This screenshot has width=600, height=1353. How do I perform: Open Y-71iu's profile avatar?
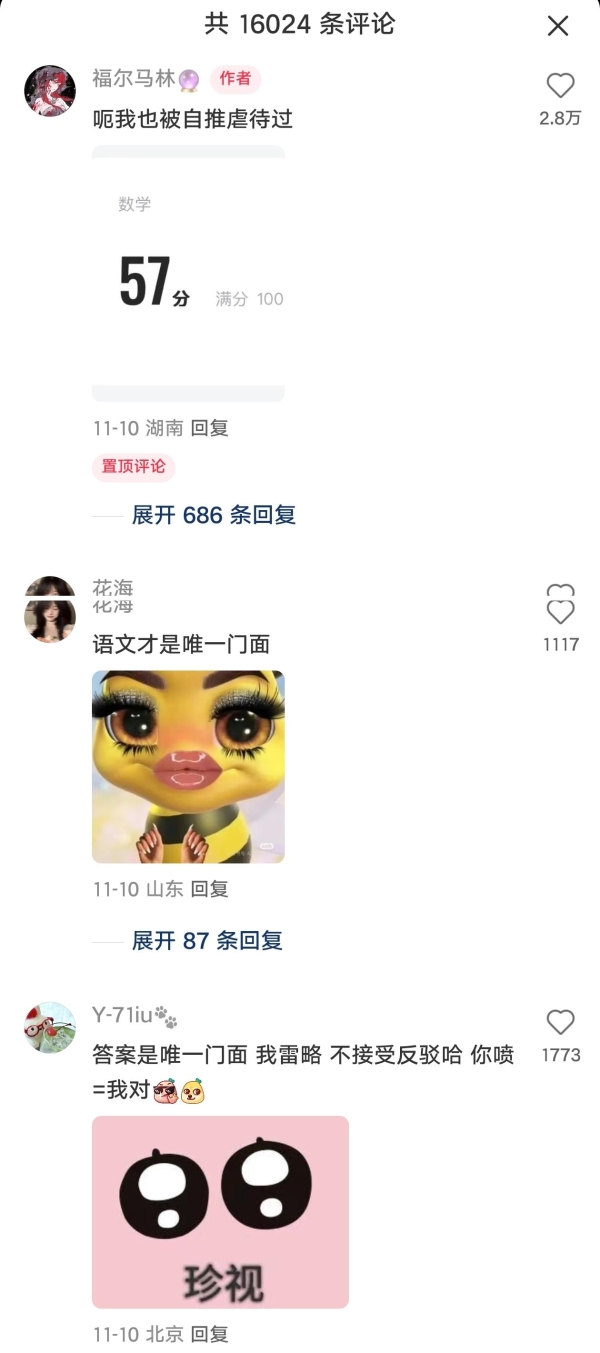(50, 1027)
